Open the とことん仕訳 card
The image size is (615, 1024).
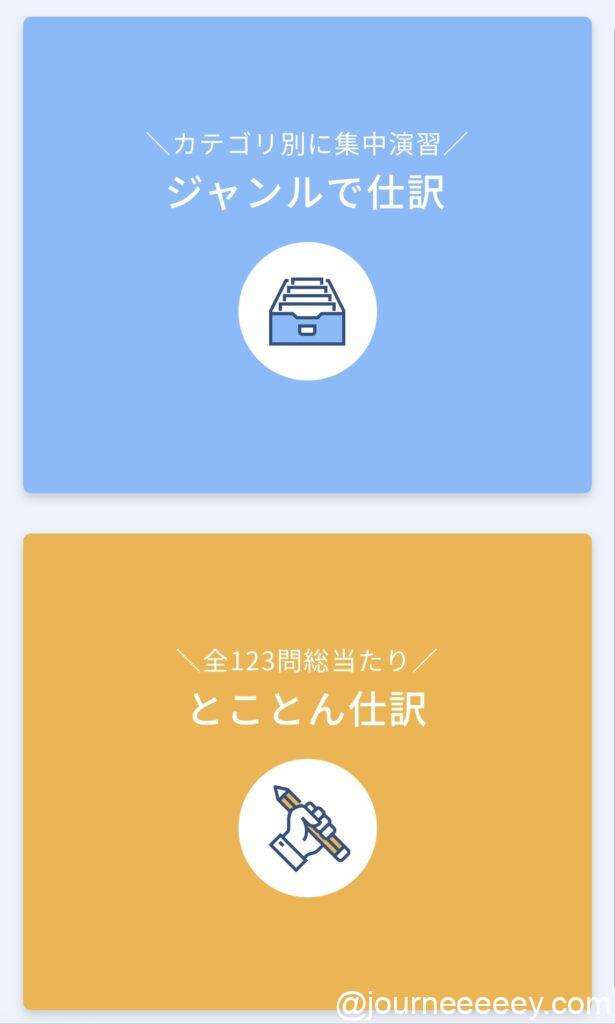coord(307,770)
